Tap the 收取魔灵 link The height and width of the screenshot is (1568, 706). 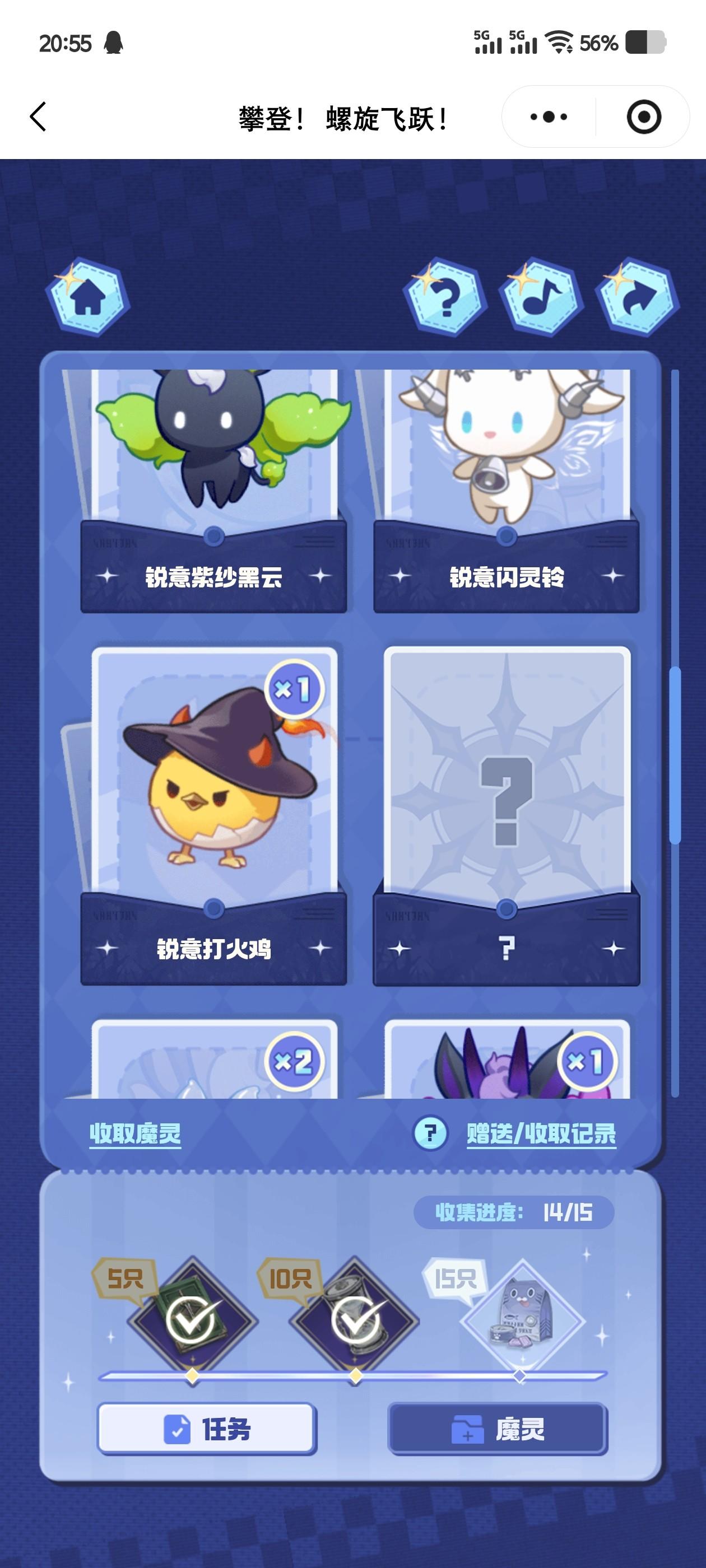pos(135,1133)
